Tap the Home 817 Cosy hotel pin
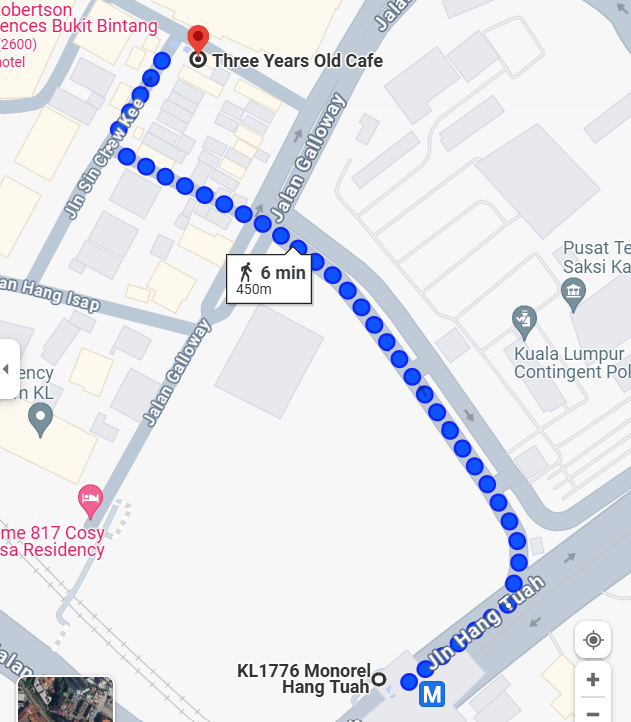Viewport: 631px width, 722px height. point(90,496)
